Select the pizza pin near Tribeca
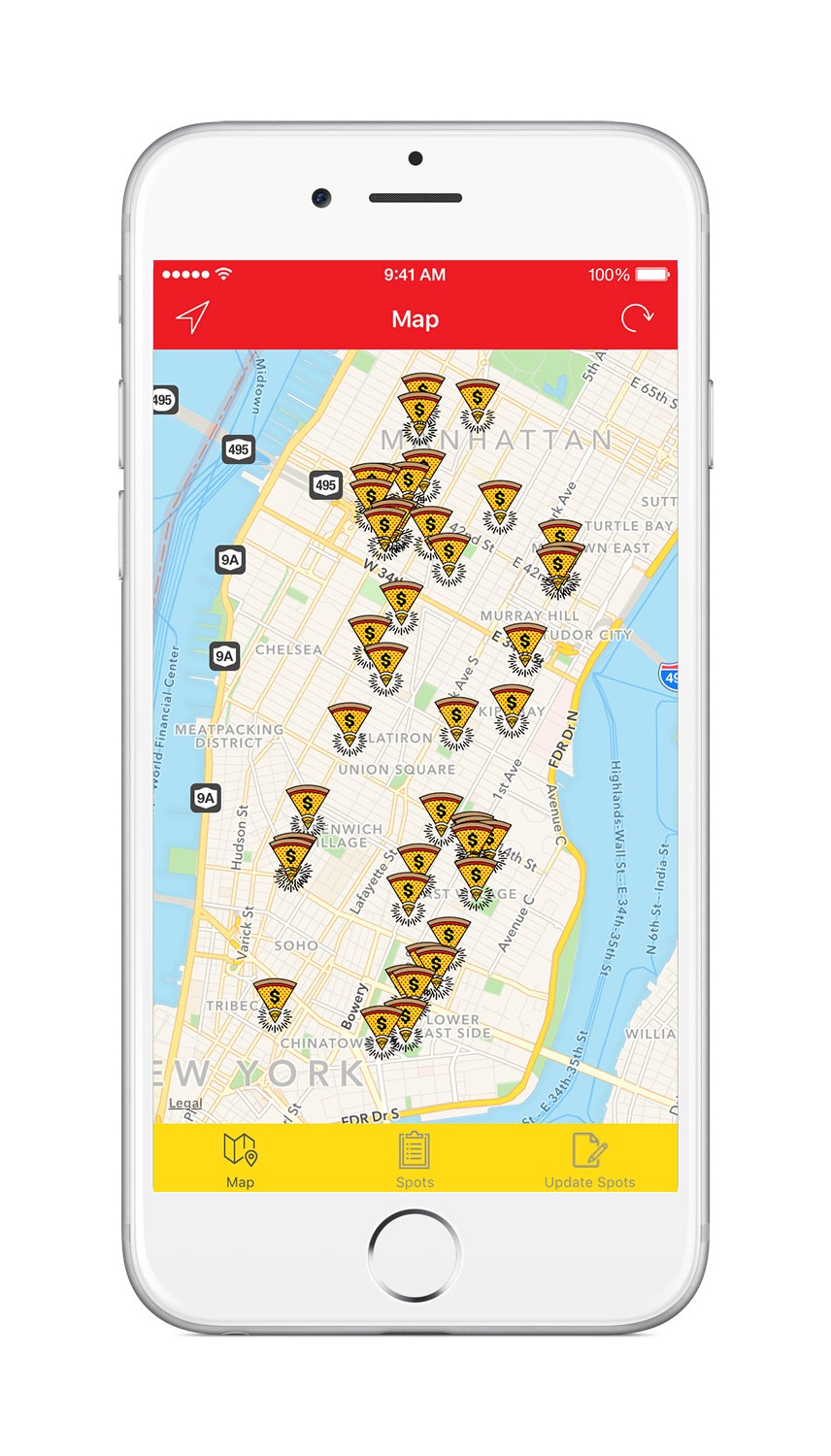 coord(275,1004)
